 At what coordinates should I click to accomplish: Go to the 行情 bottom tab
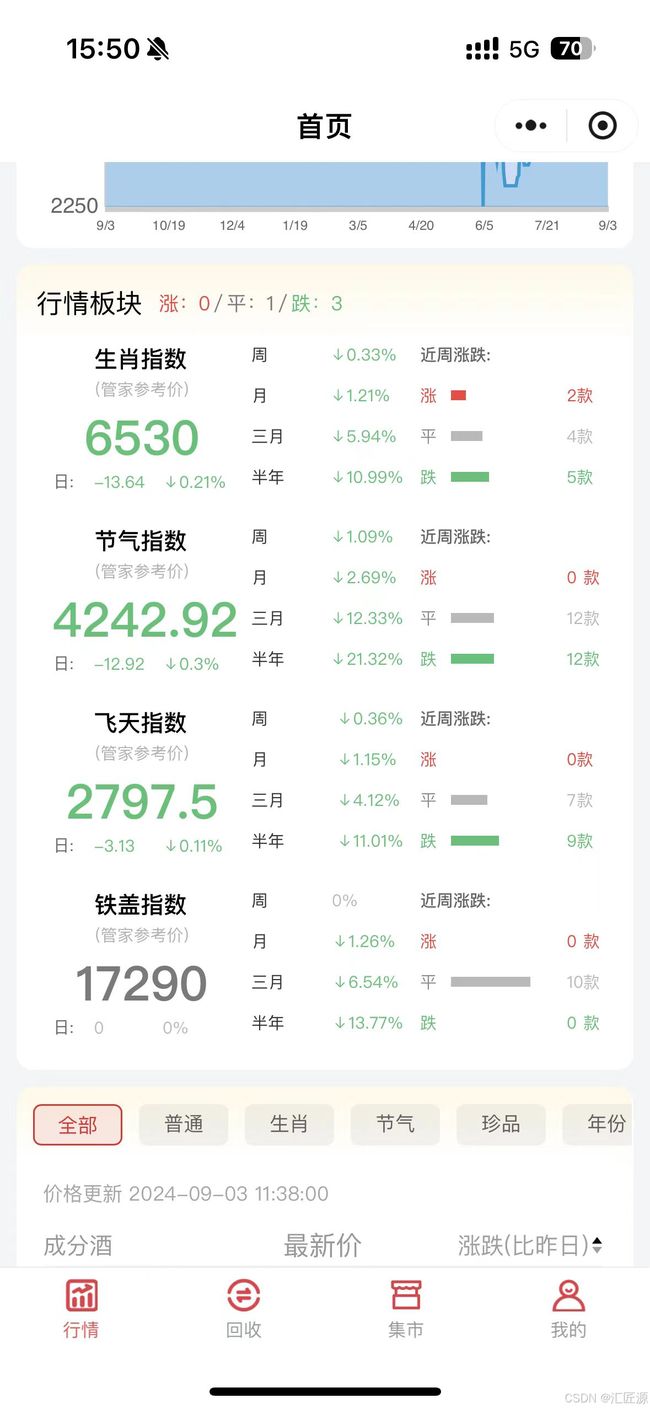coord(81,1309)
